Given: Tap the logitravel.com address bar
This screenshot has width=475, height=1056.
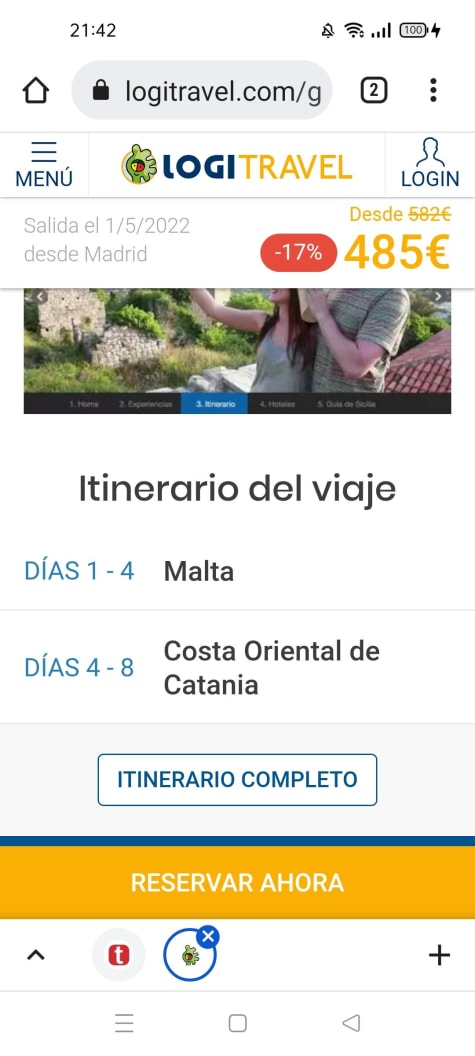Looking at the screenshot, I should 202,90.
